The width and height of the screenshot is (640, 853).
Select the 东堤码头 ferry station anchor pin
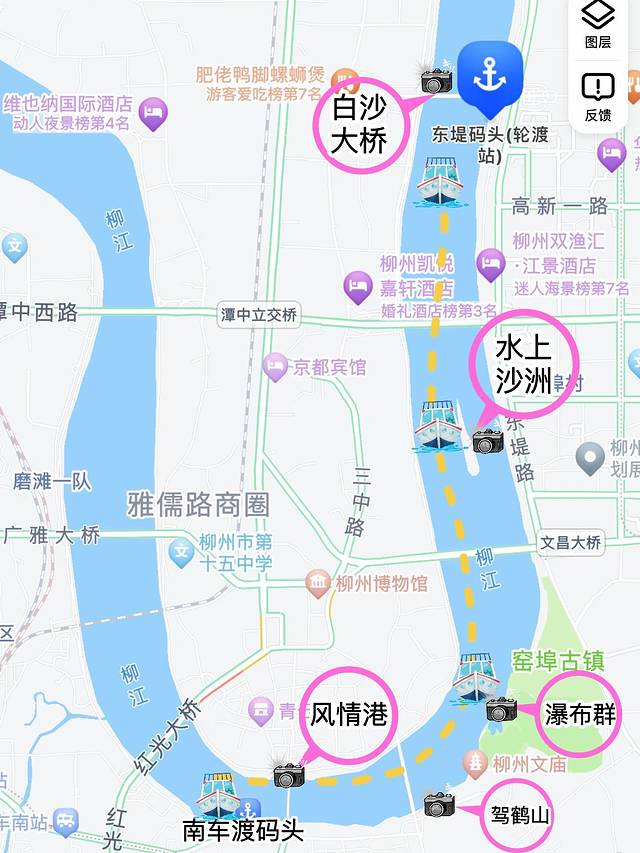point(490,76)
